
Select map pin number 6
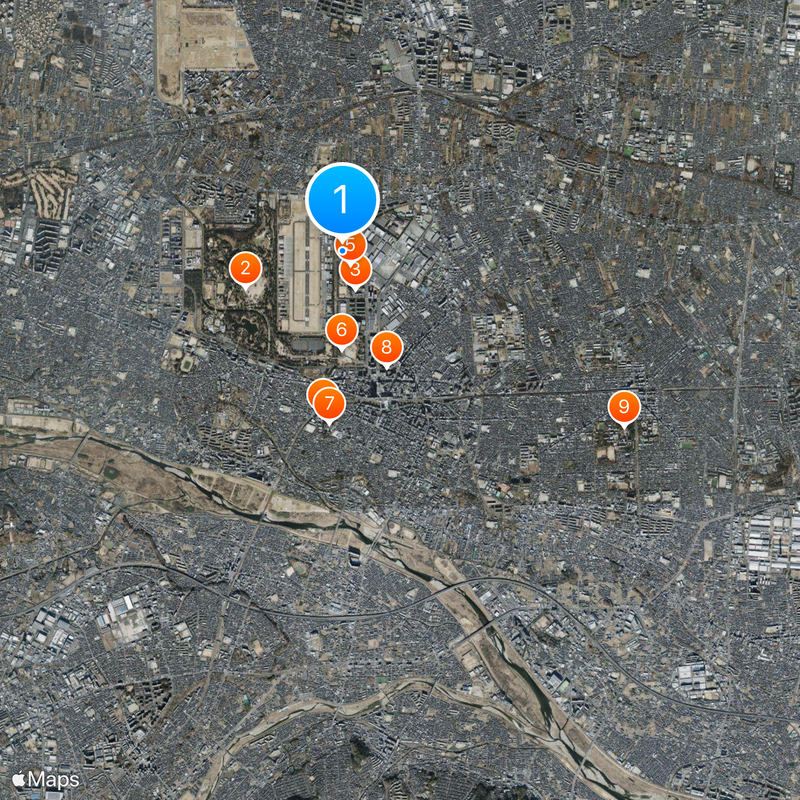pos(342,329)
